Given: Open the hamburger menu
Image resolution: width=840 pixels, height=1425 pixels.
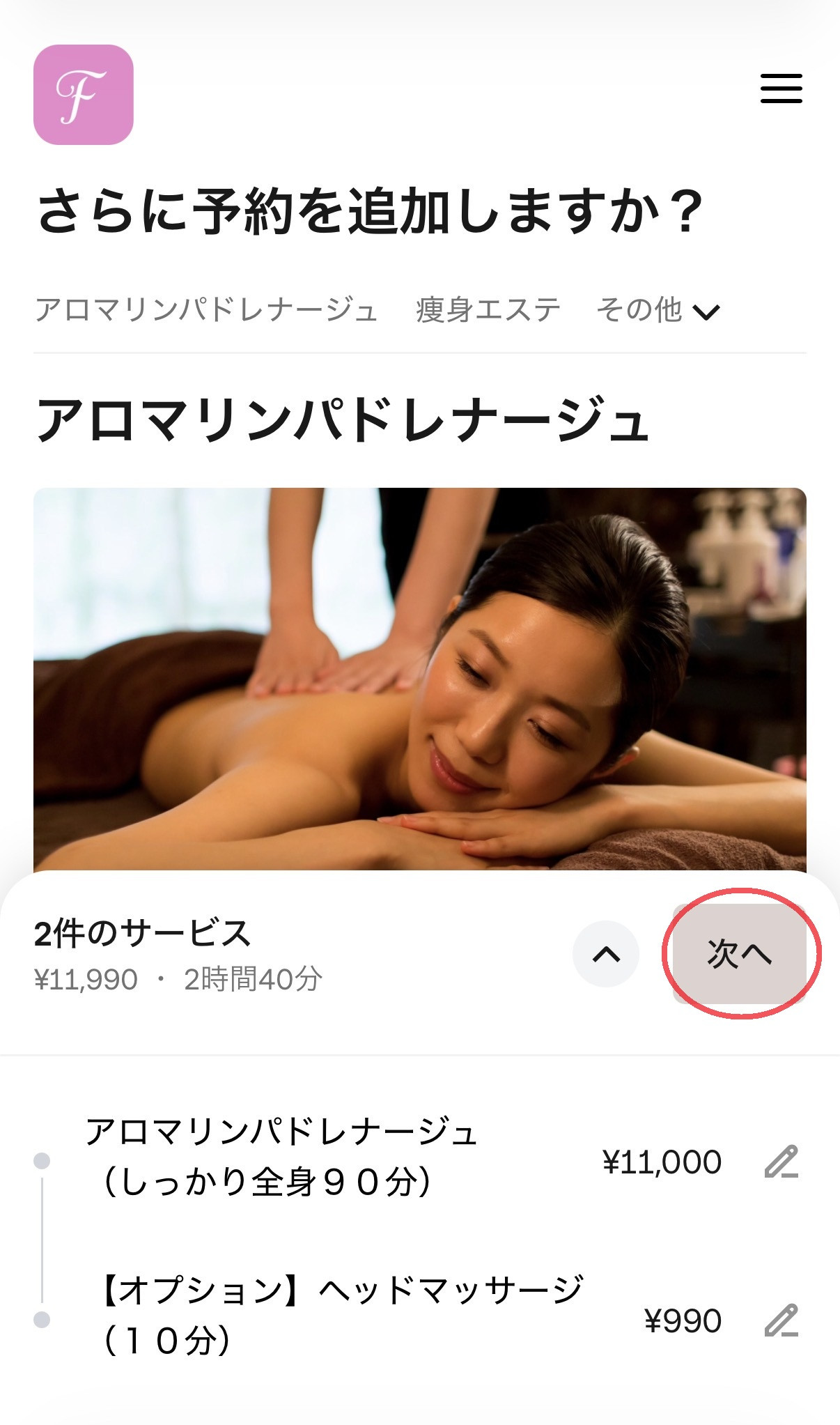Looking at the screenshot, I should [781, 88].
